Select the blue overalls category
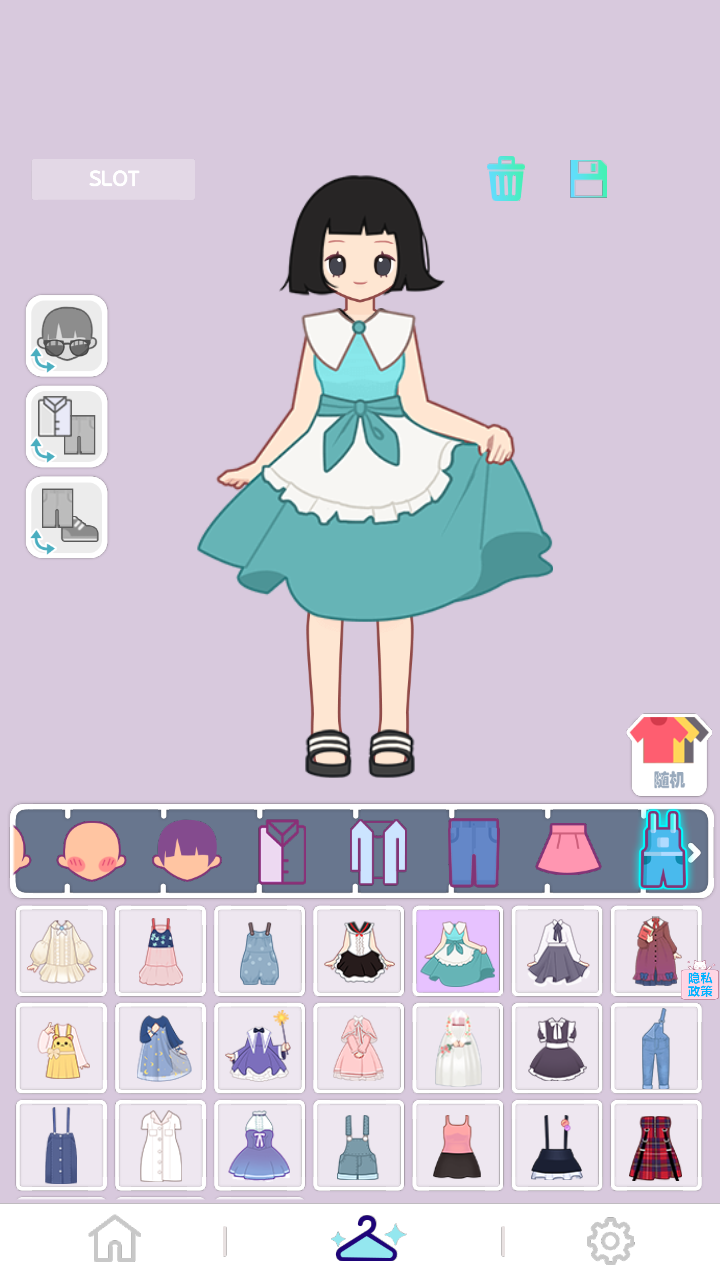The height and width of the screenshot is (1280, 720). click(x=661, y=851)
